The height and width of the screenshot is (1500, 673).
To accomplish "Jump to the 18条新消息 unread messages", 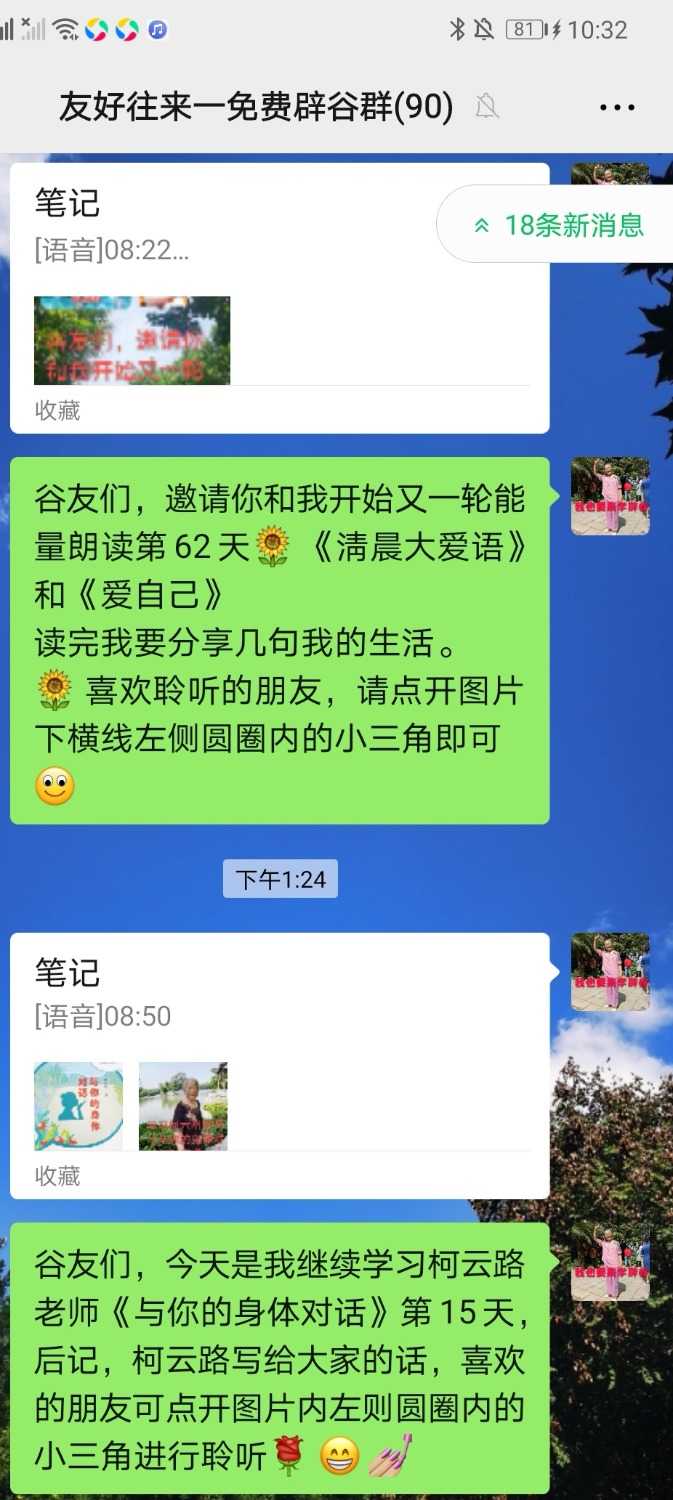I will tap(558, 225).
